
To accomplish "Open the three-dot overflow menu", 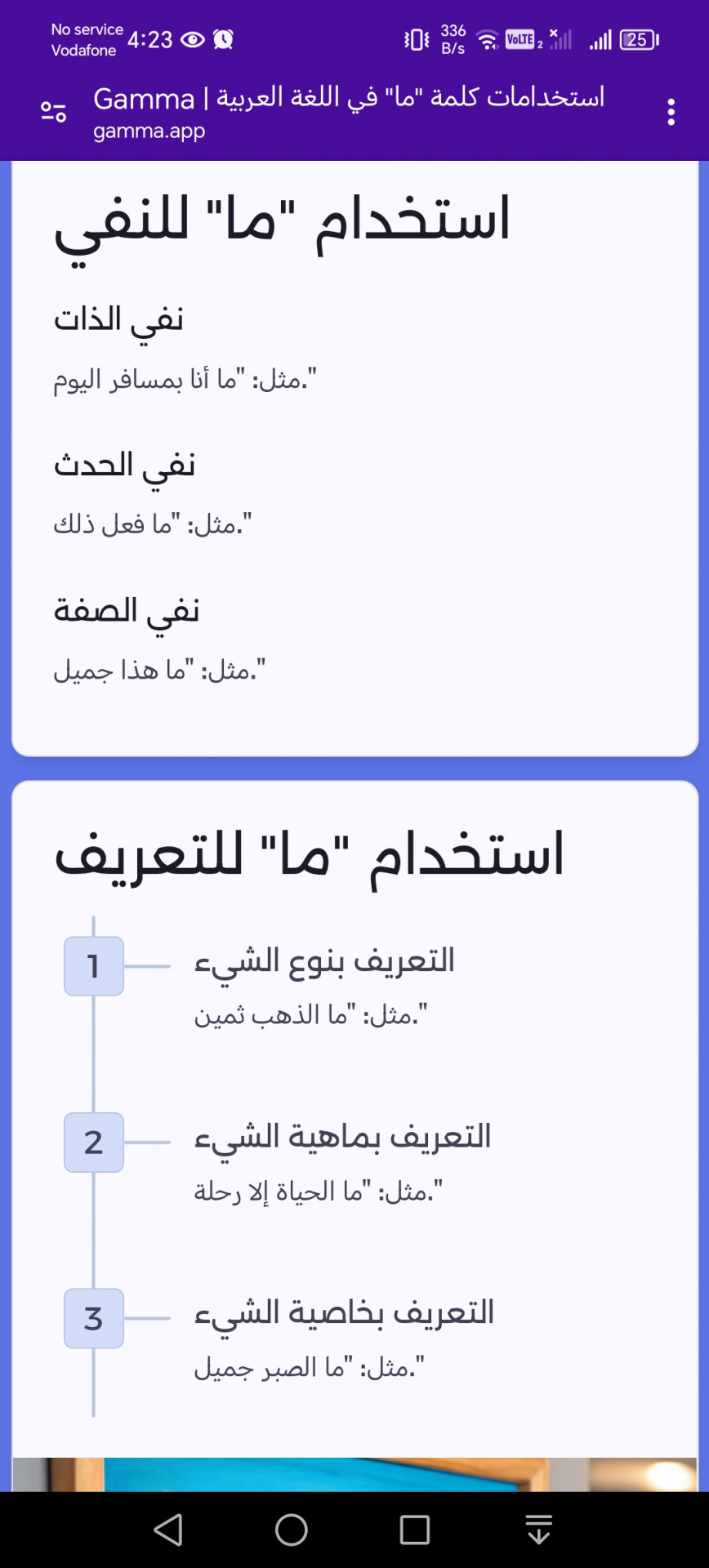I will [671, 112].
